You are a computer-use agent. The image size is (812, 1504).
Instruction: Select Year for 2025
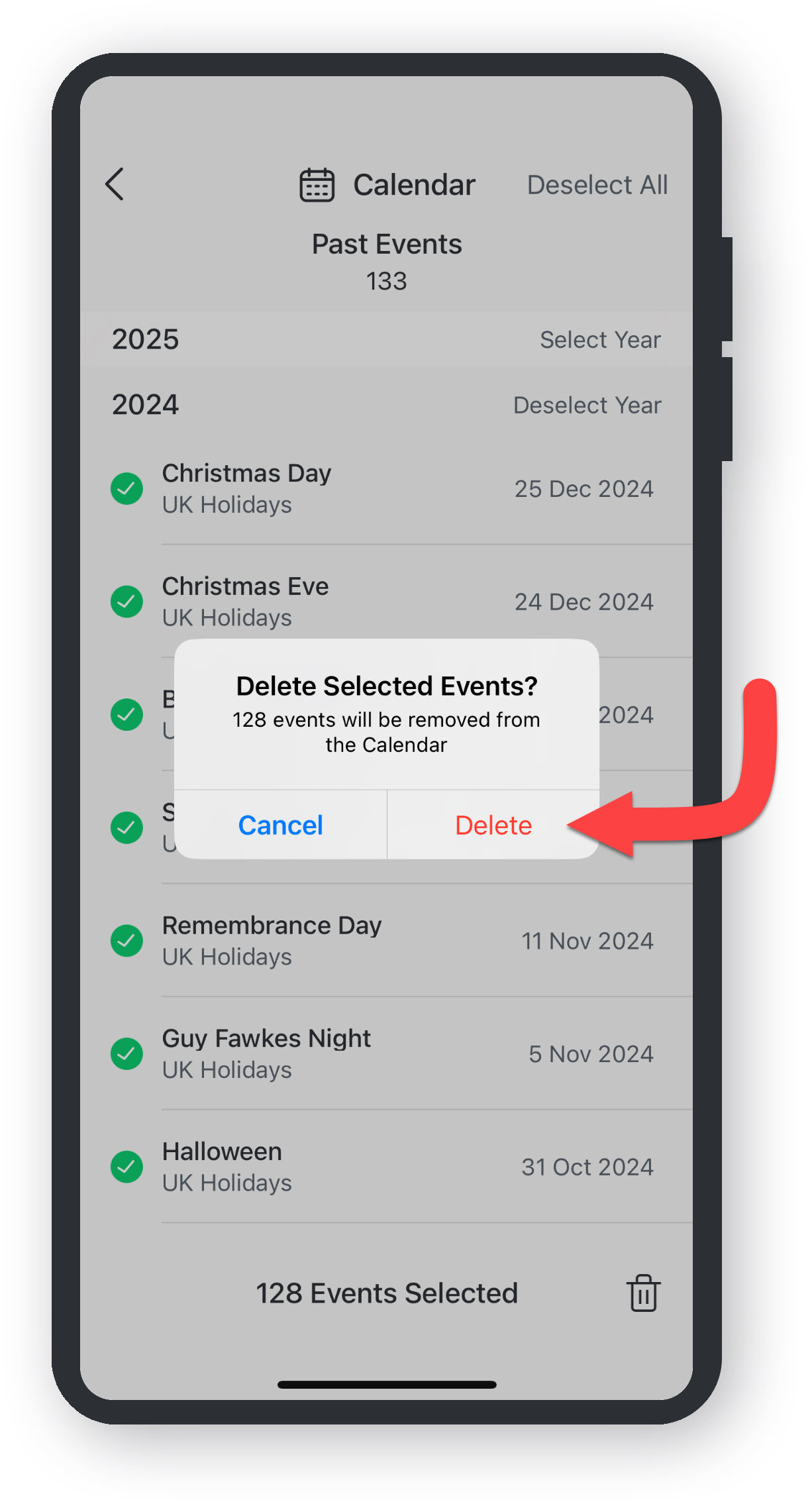click(x=599, y=340)
